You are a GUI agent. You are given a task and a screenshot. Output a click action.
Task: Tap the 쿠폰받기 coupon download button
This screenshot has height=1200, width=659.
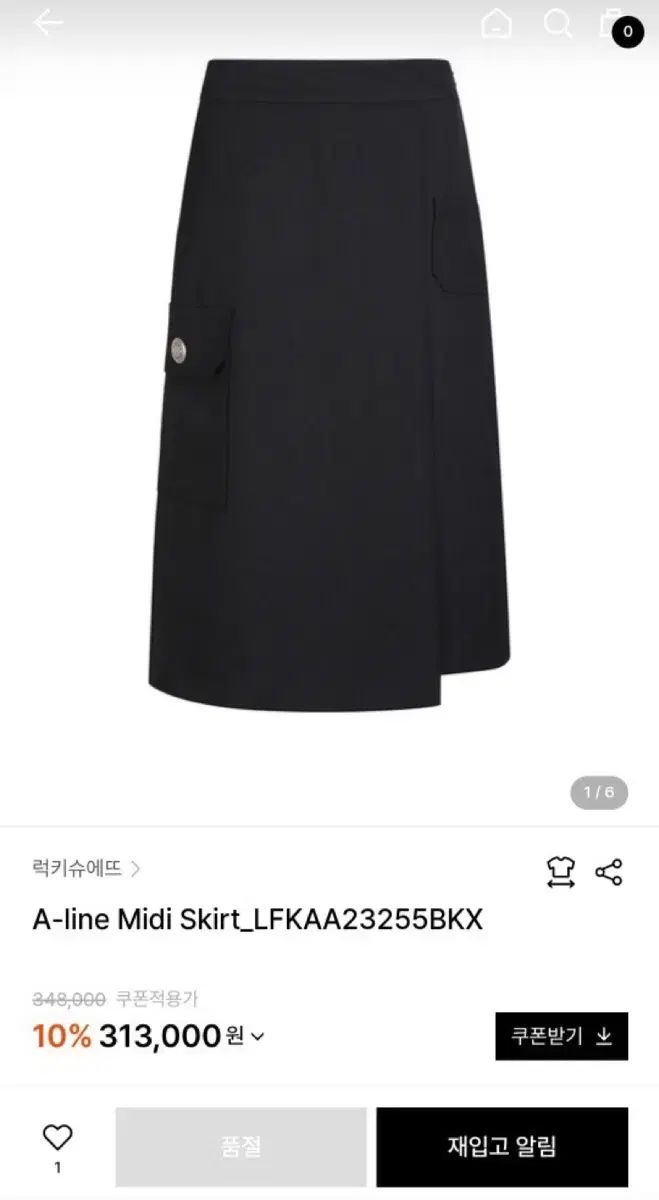(561, 1036)
